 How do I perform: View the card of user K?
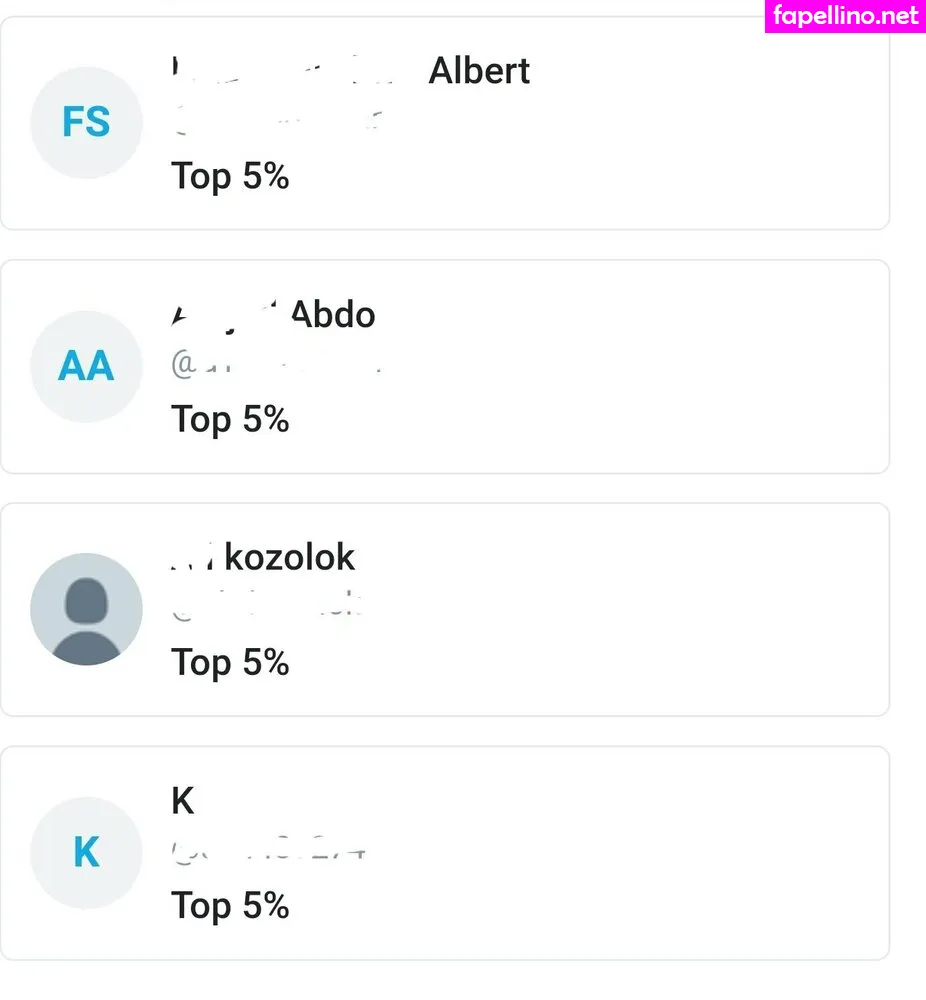pos(444,852)
